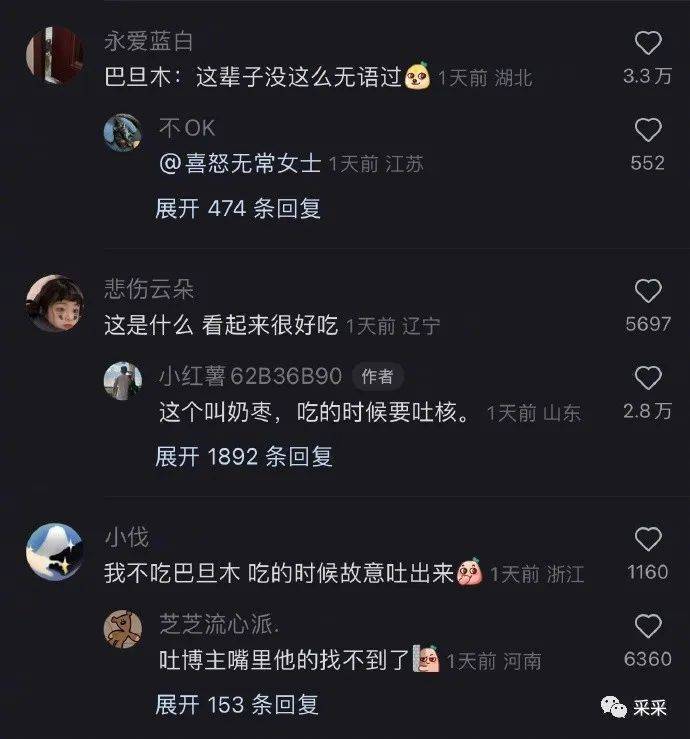Like 永爱蓝白's comment about 巴旦木

[649, 43]
